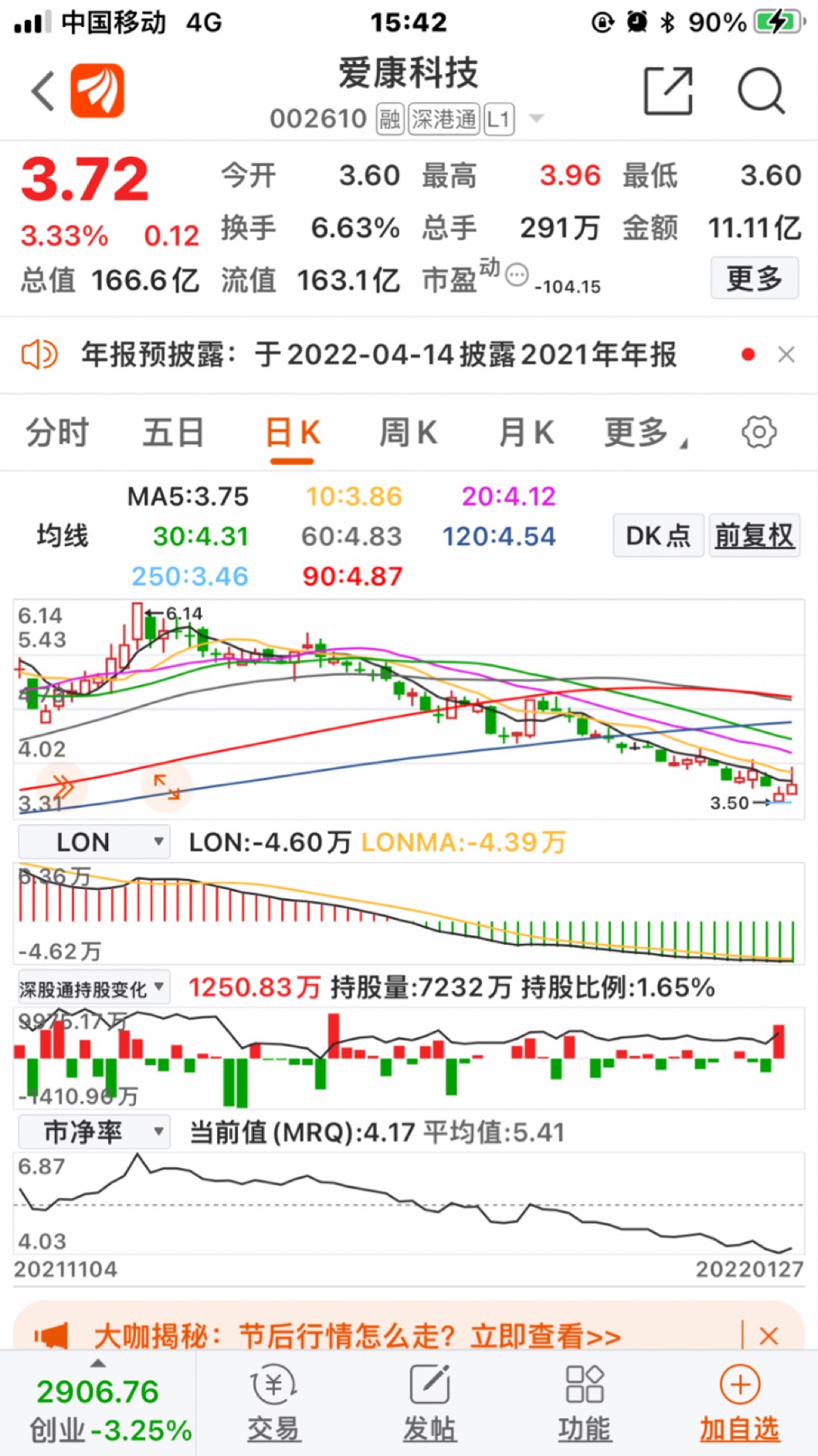Select the 周K chart tab
This screenshot has height=1456, width=818.
pyautogui.click(x=408, y=433)
